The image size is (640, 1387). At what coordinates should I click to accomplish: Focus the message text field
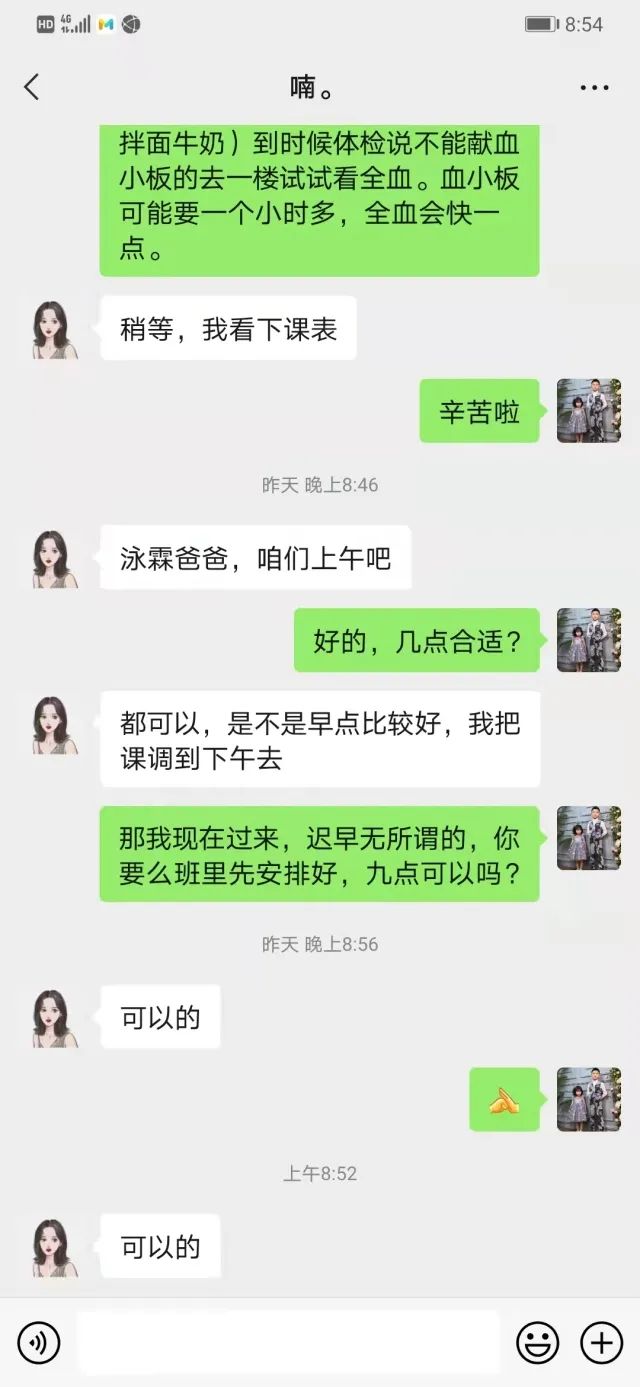tap(288, 1342)
